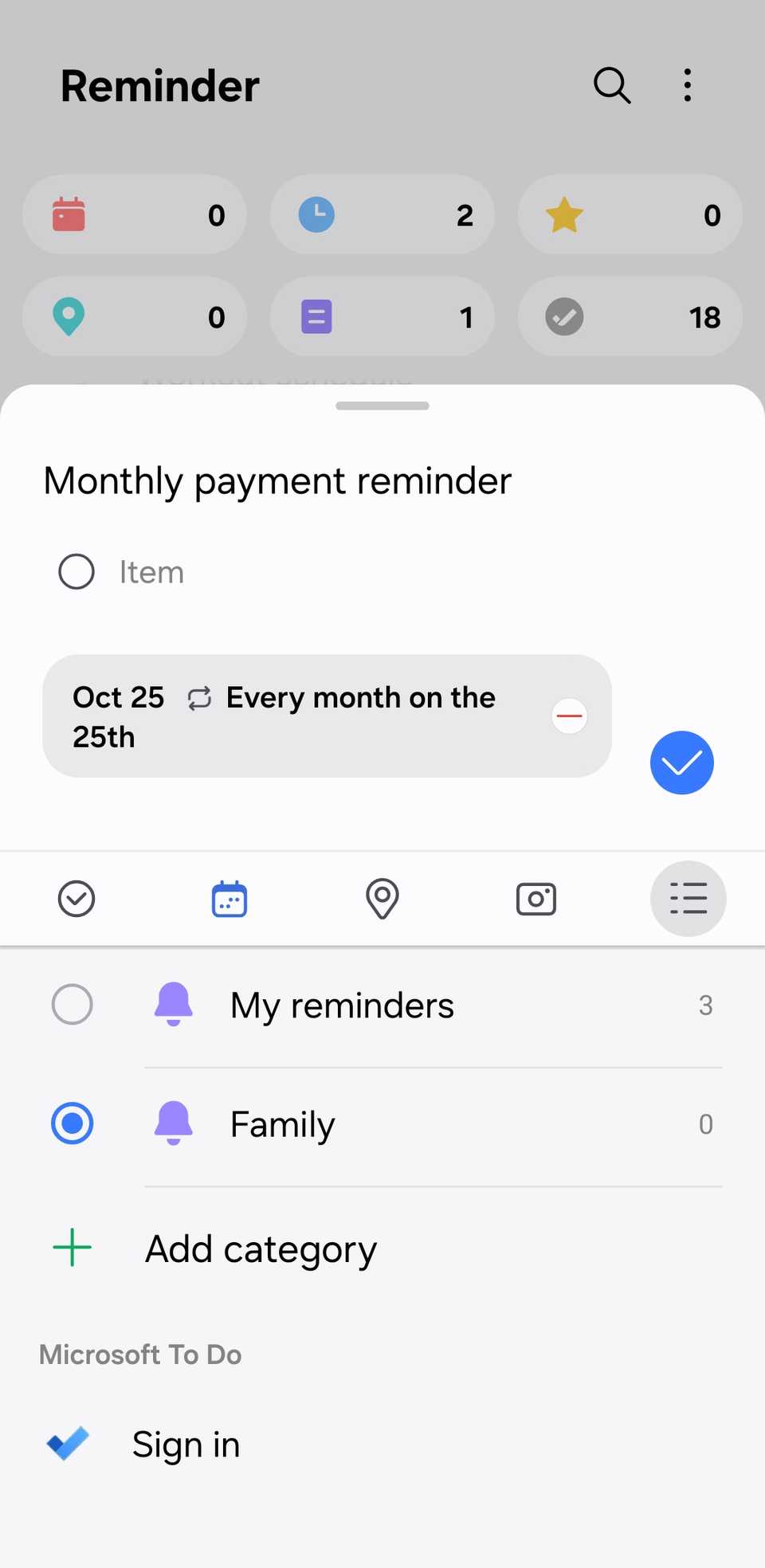Open the scheduled reminders tile showing 2
The height and width of the screenshot is (1568, 765).
(x=382, y=215)
